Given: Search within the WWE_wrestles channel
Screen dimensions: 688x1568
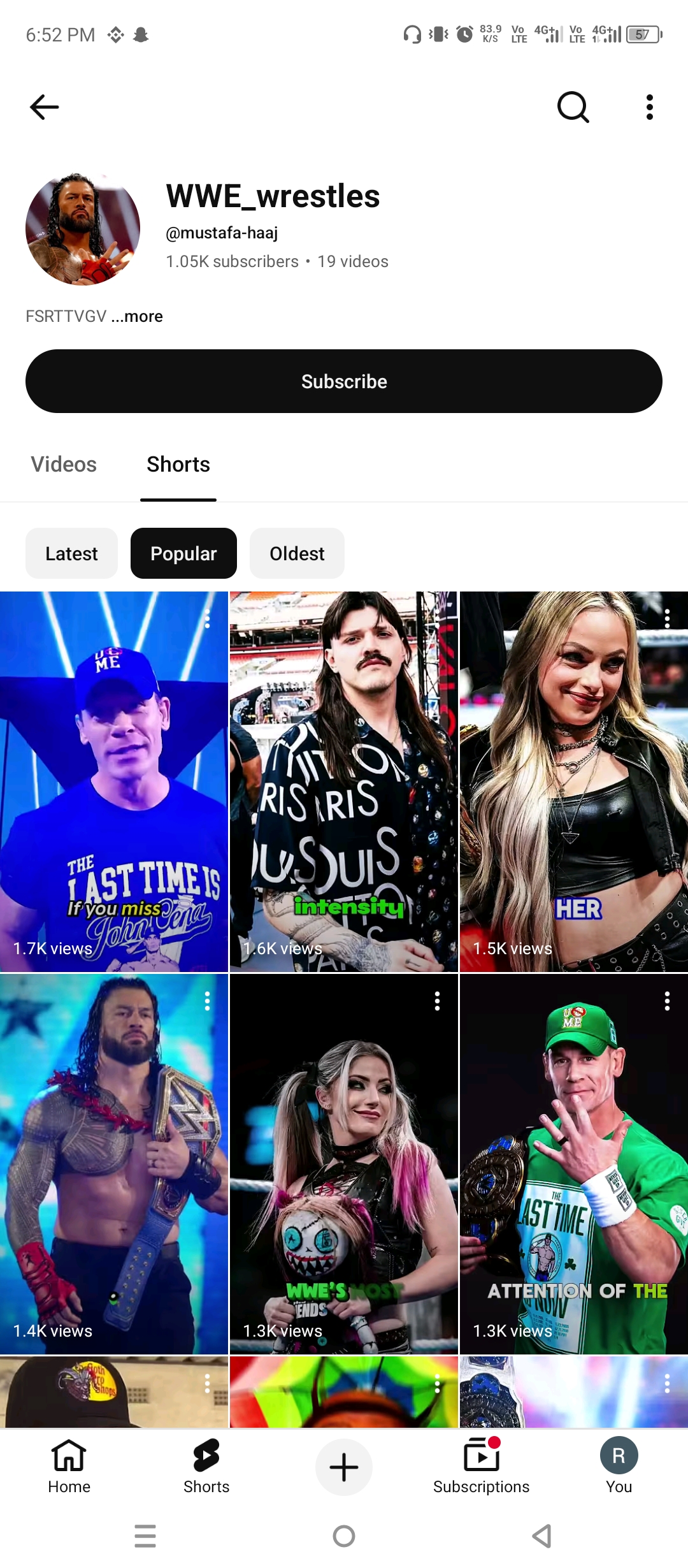Looking at the screenshot, I should click(573, 107).
